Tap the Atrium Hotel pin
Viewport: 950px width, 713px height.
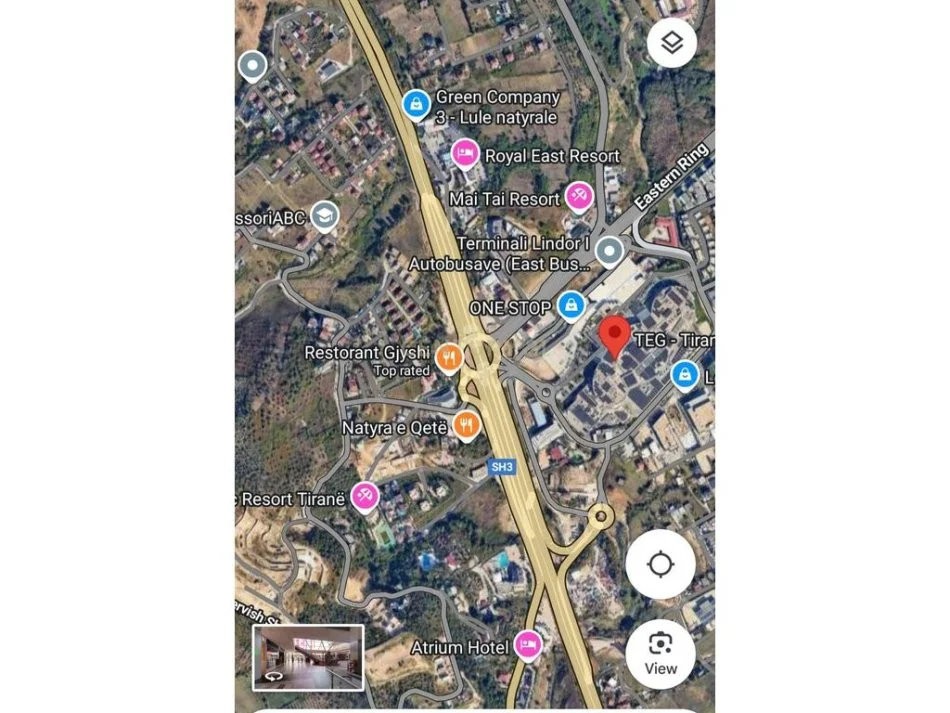(x=528, y=645)
